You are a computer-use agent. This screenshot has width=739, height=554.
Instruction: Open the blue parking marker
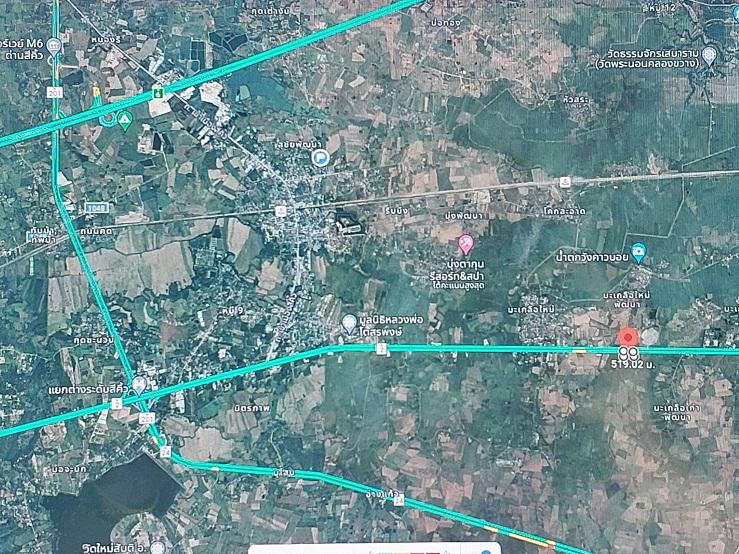click(x=320, y=157)
